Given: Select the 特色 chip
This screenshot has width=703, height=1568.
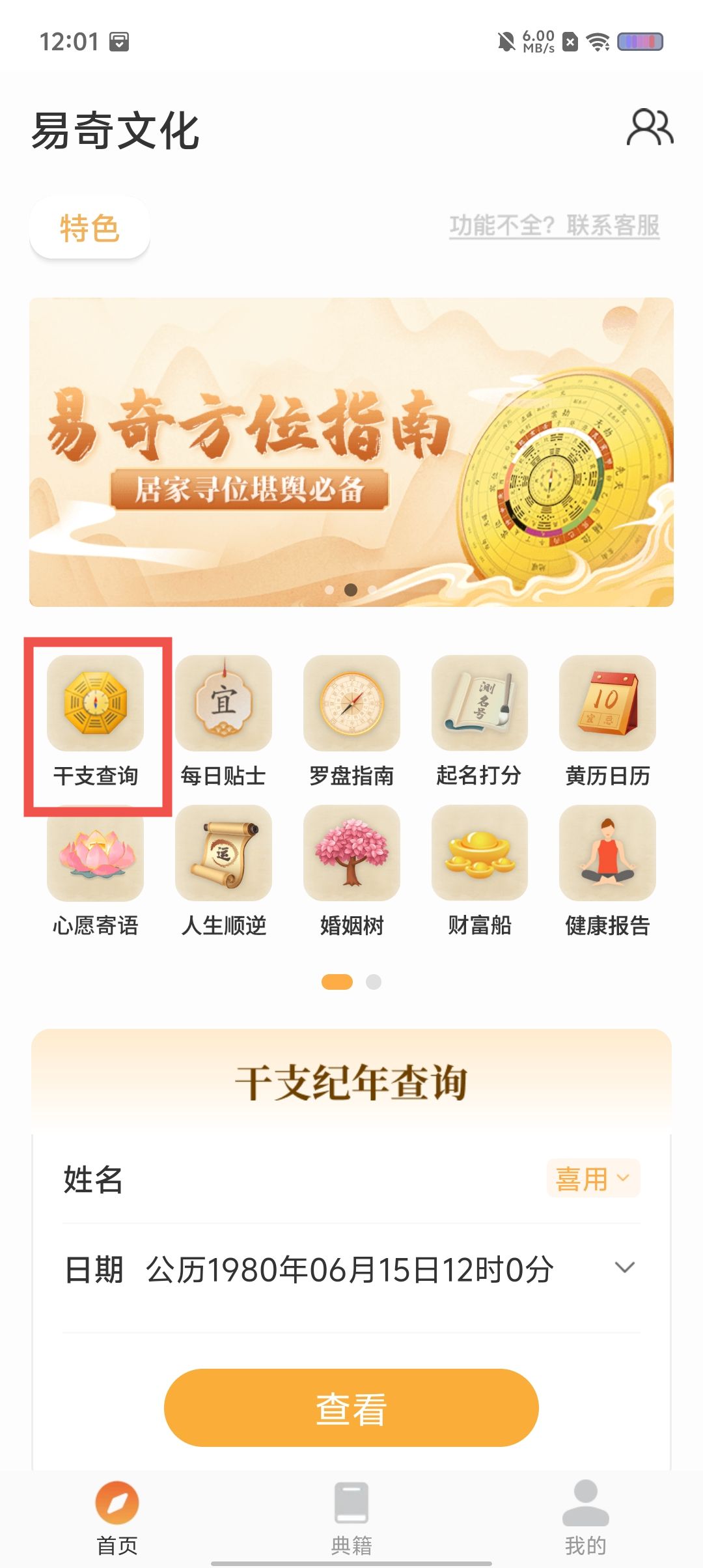Looking at the screenshot, I should coord(90,228).
